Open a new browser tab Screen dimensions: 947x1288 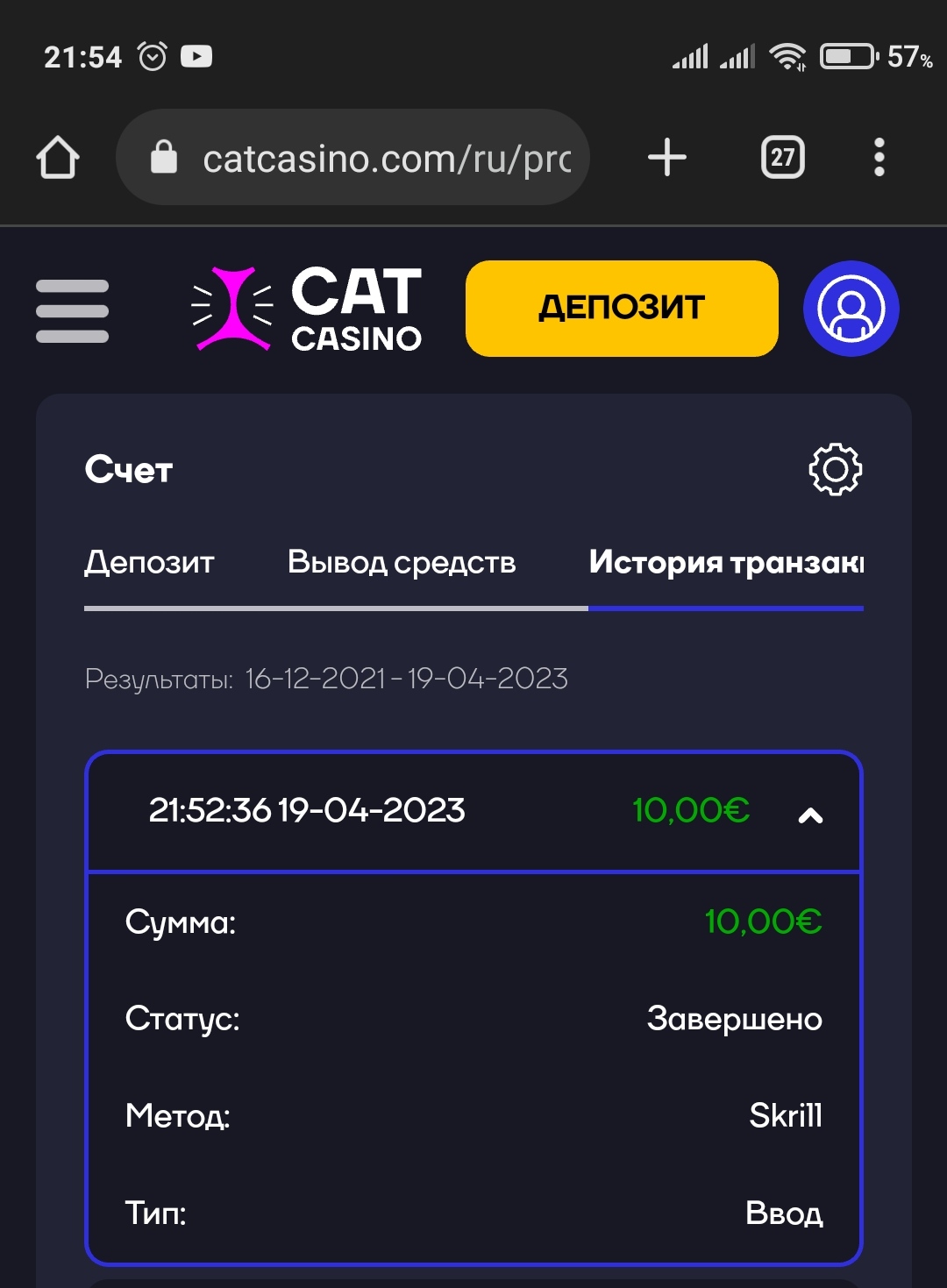[666, 158]
